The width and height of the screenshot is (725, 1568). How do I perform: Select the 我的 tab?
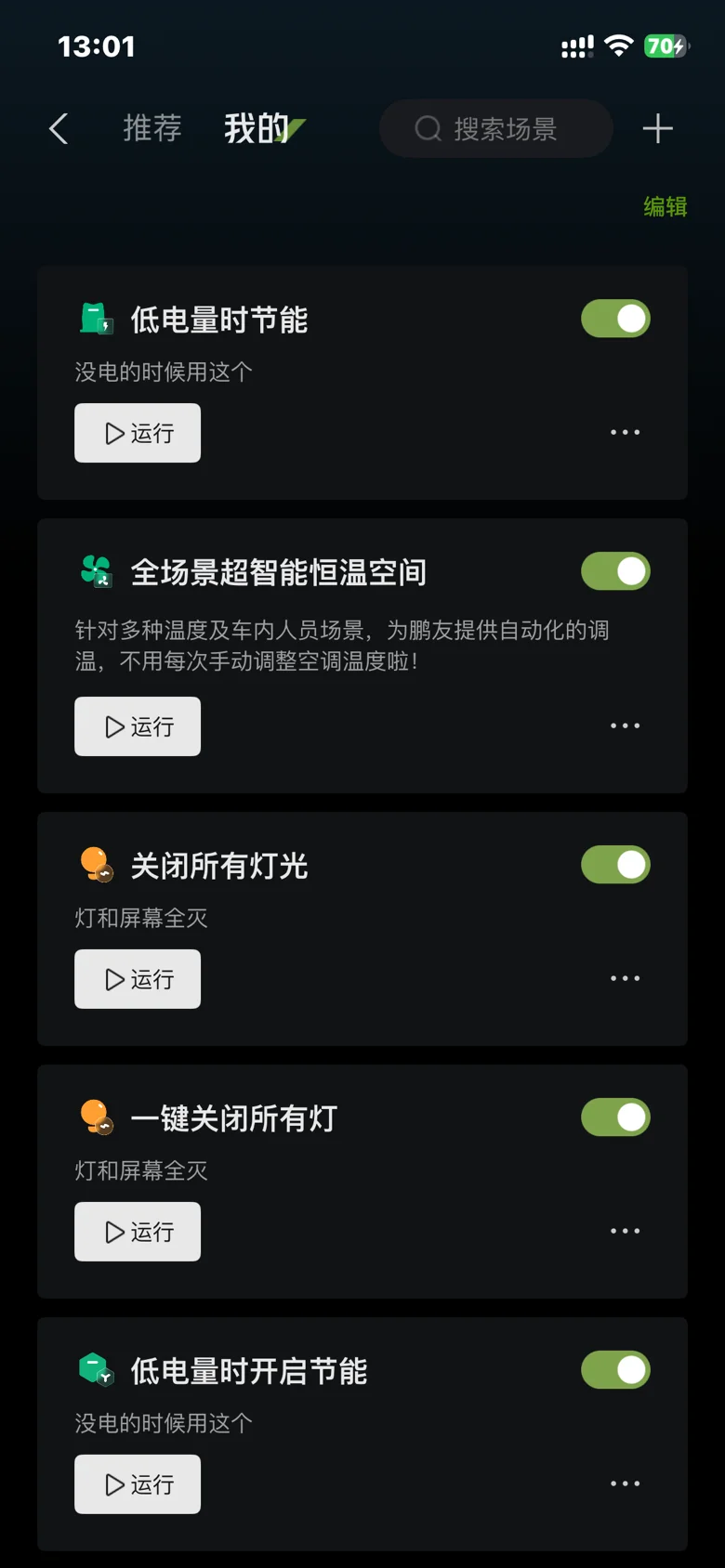257,128
